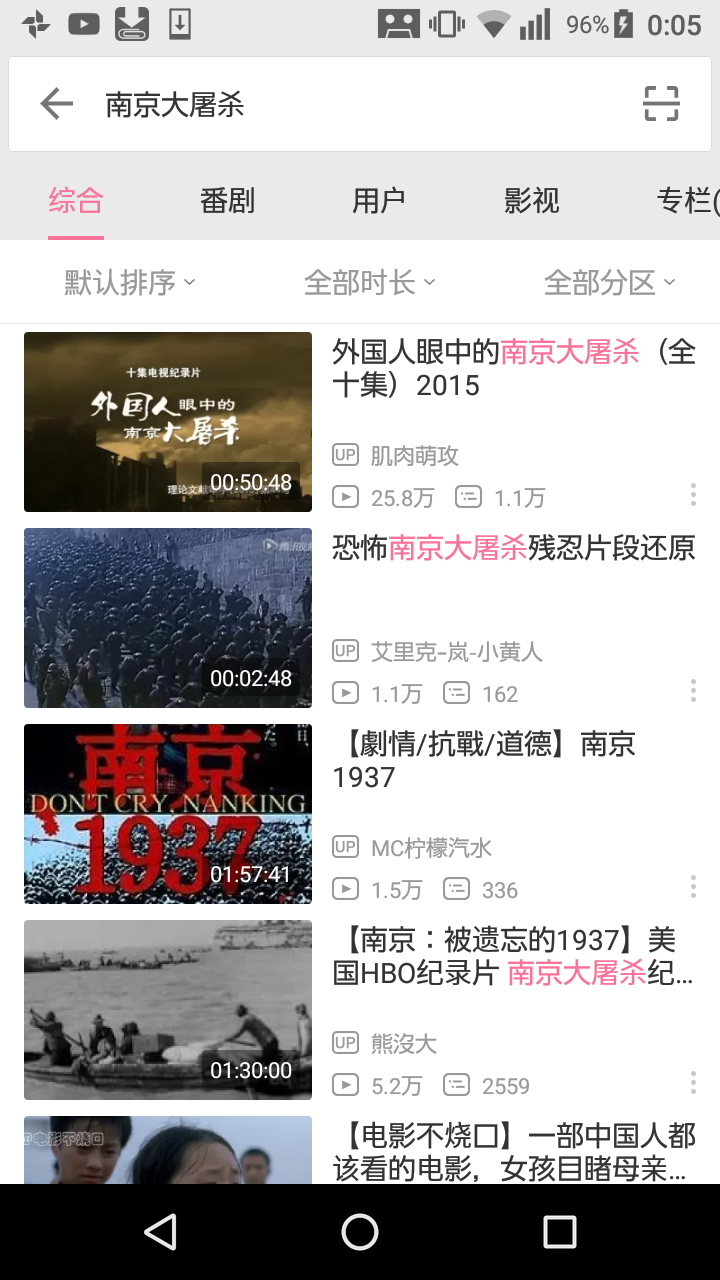This screenshot has width=720, height=1280.
Task: Go back using the top arrow
Action: (57, 104)
